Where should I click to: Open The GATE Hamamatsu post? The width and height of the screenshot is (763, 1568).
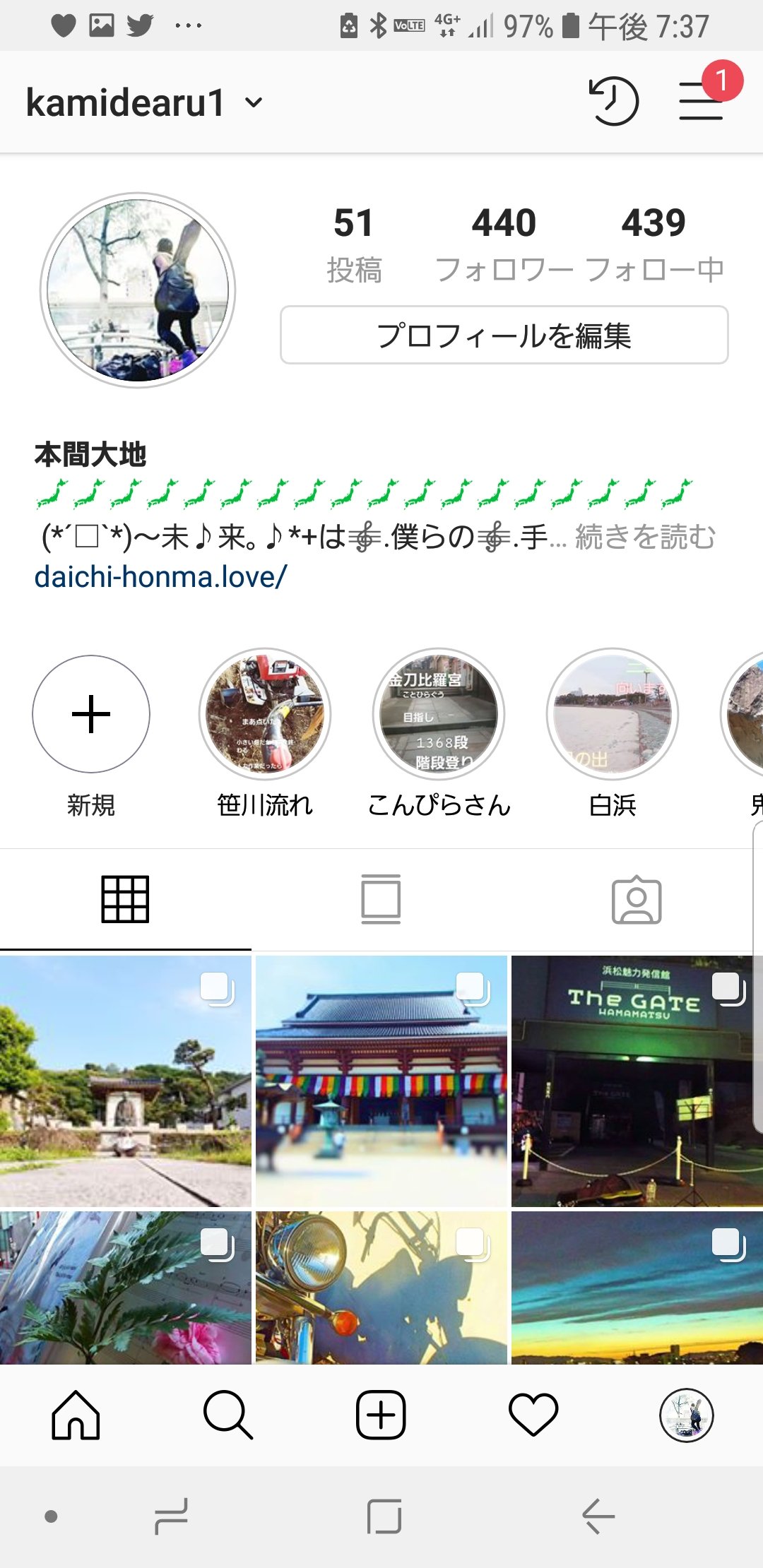point(636,1081)
